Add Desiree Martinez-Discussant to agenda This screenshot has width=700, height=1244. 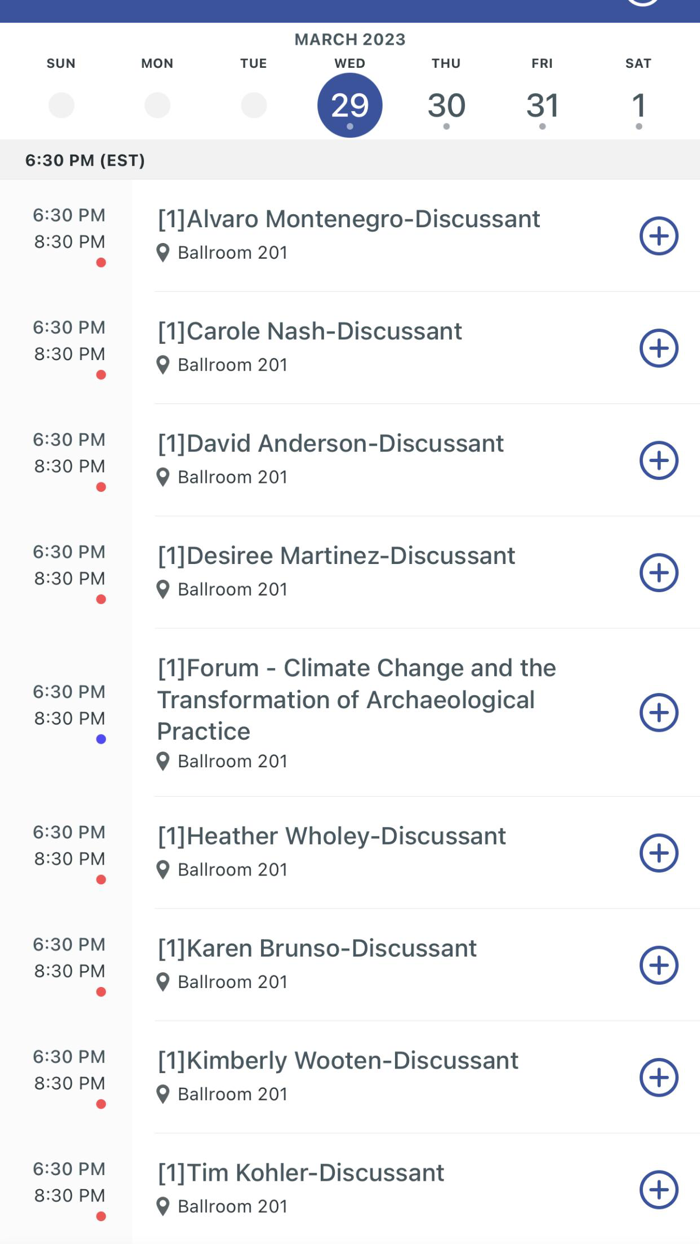(x=658, y=572)
